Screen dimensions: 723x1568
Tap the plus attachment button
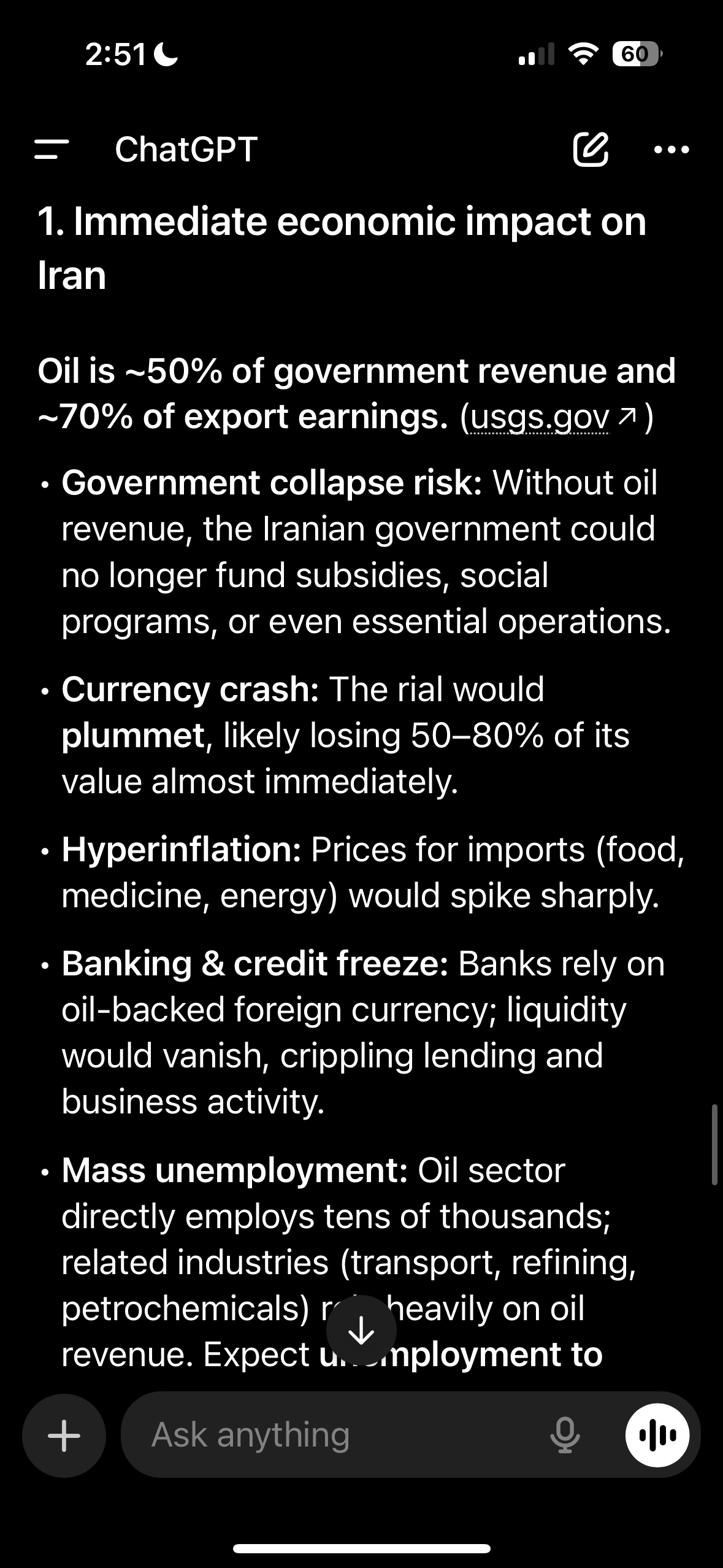(64, 1435)
